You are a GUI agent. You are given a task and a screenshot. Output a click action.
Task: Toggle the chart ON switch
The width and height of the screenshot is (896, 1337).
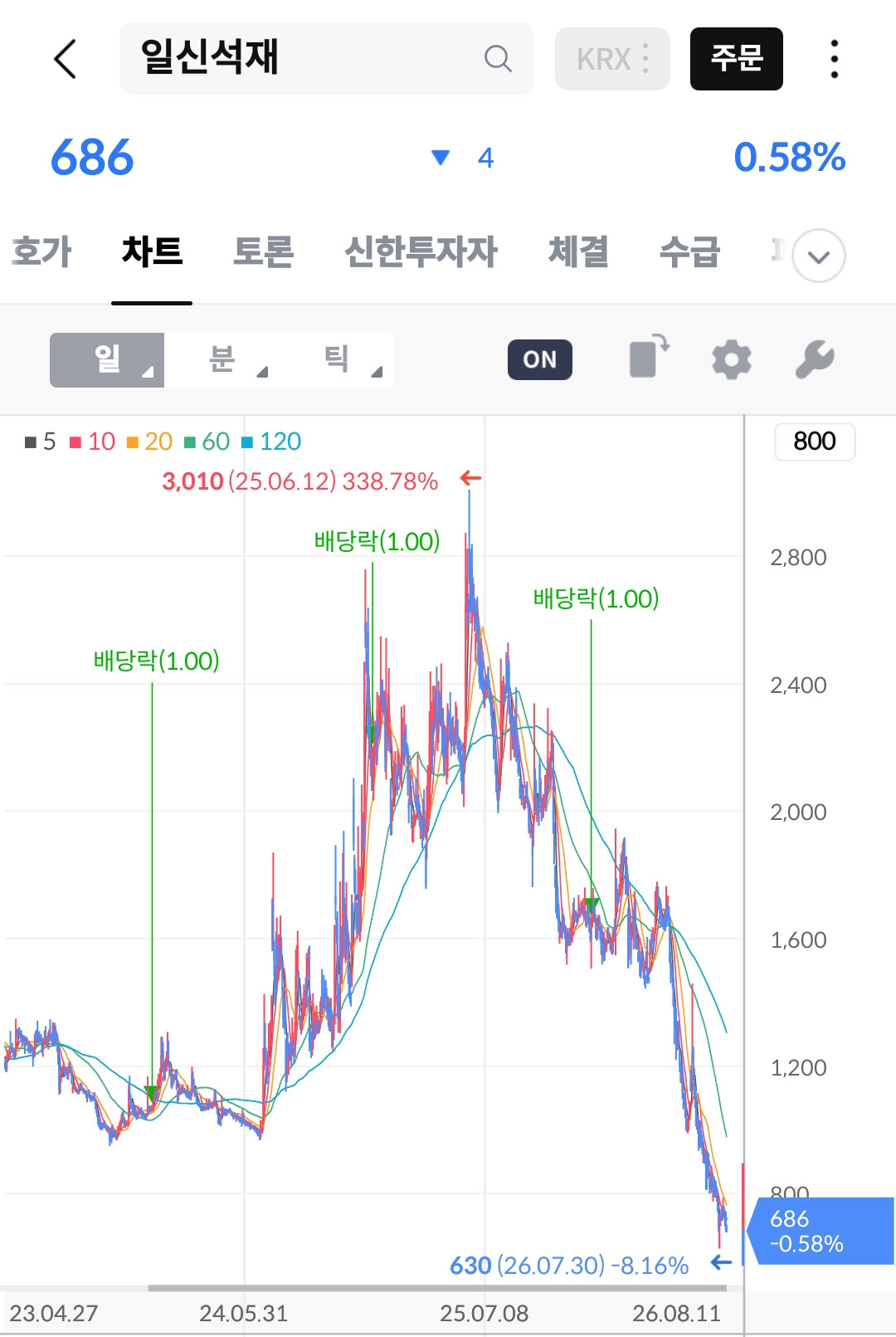click(540, 359)
